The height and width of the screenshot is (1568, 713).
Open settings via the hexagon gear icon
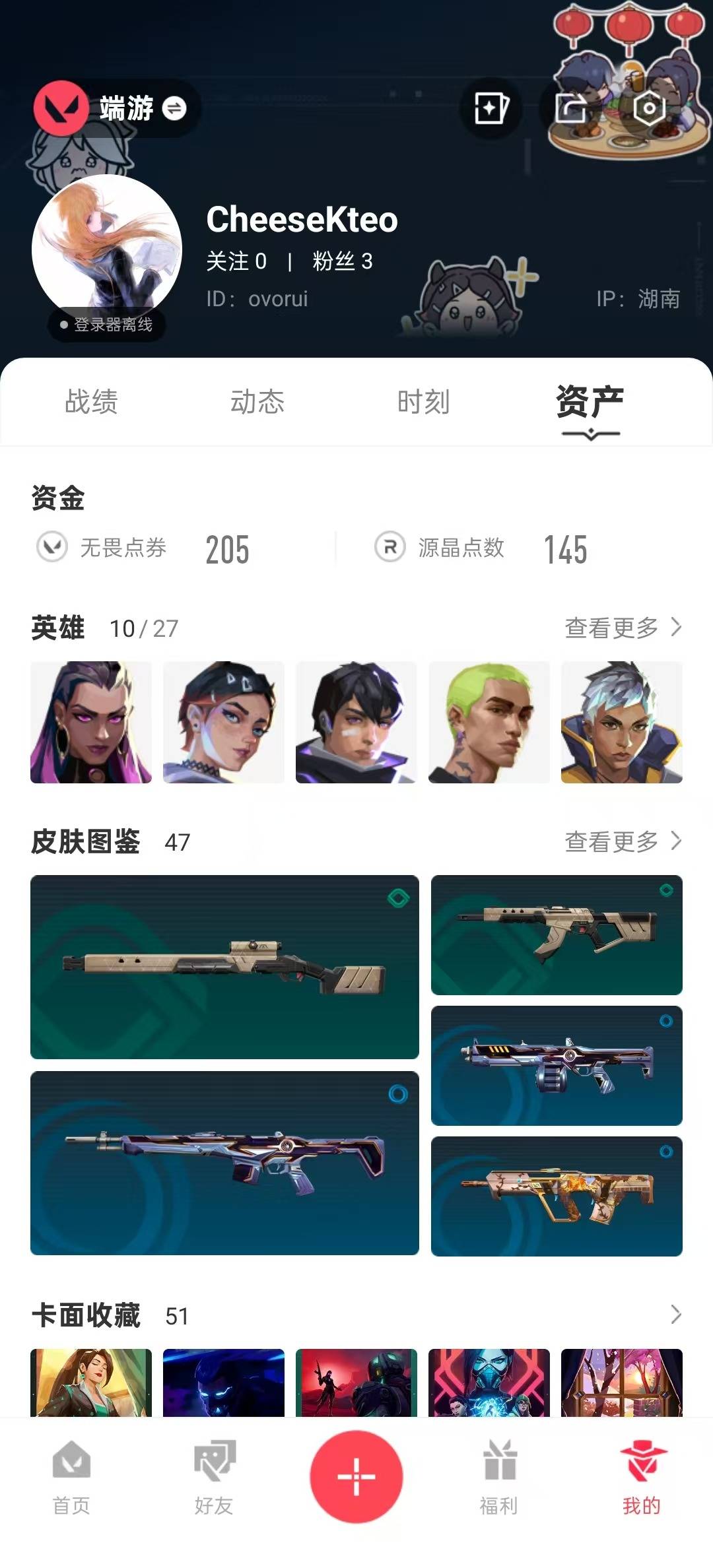pyautogui.click(x=649, y=108)
